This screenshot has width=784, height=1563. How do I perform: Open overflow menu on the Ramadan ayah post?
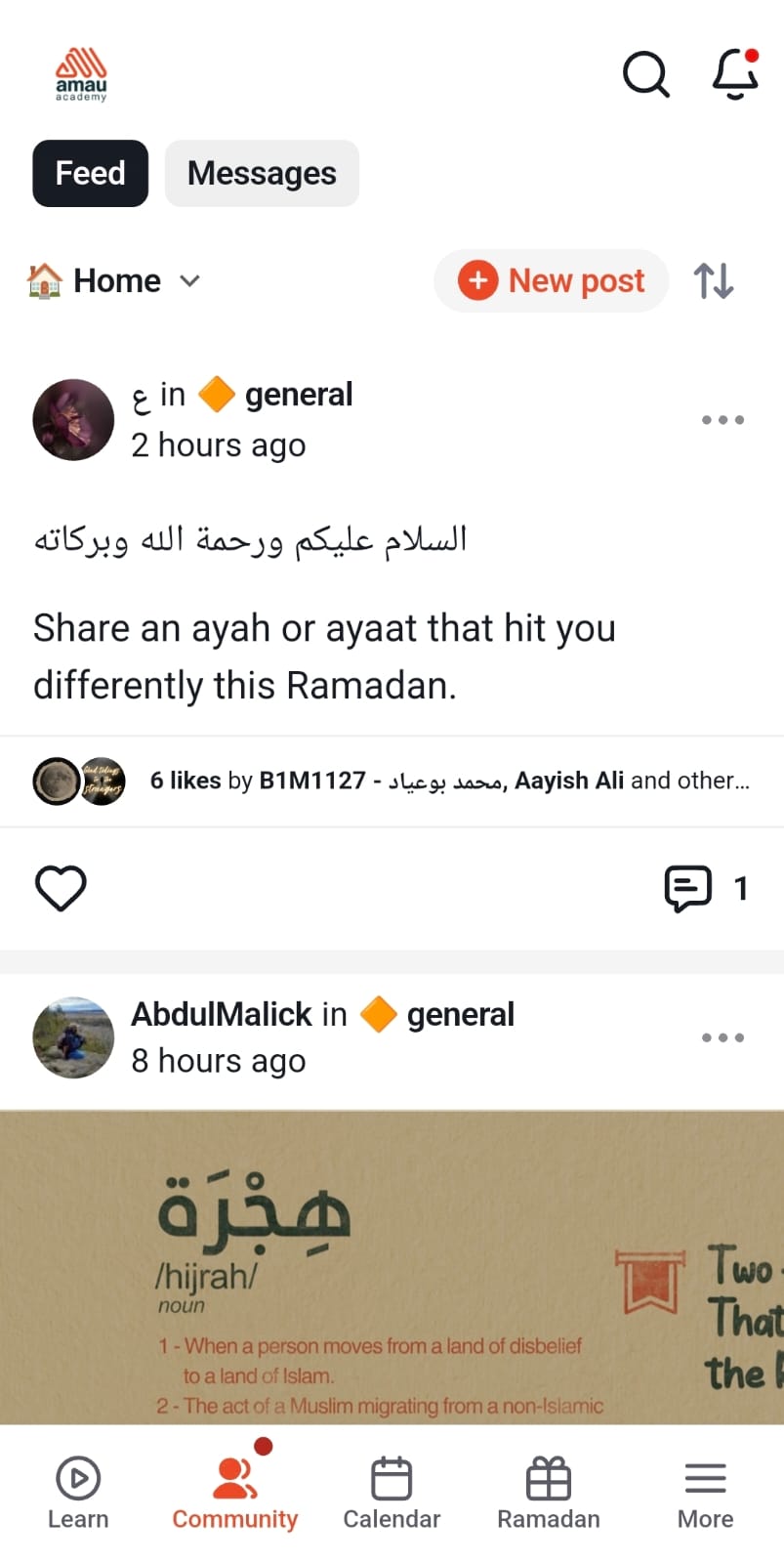(722, 420)
